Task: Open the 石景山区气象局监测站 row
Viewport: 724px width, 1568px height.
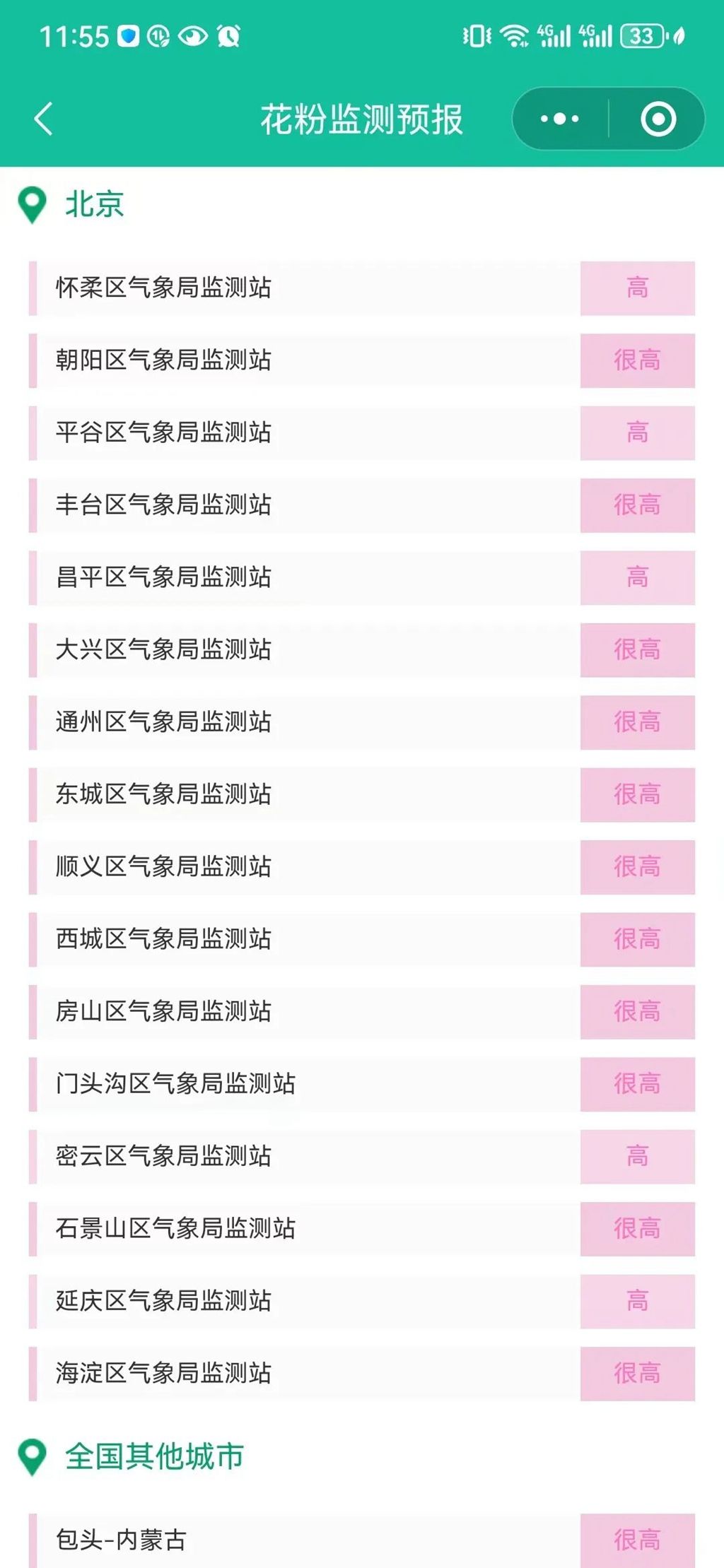Action: pyautogui.click(x=361, y=1229)
